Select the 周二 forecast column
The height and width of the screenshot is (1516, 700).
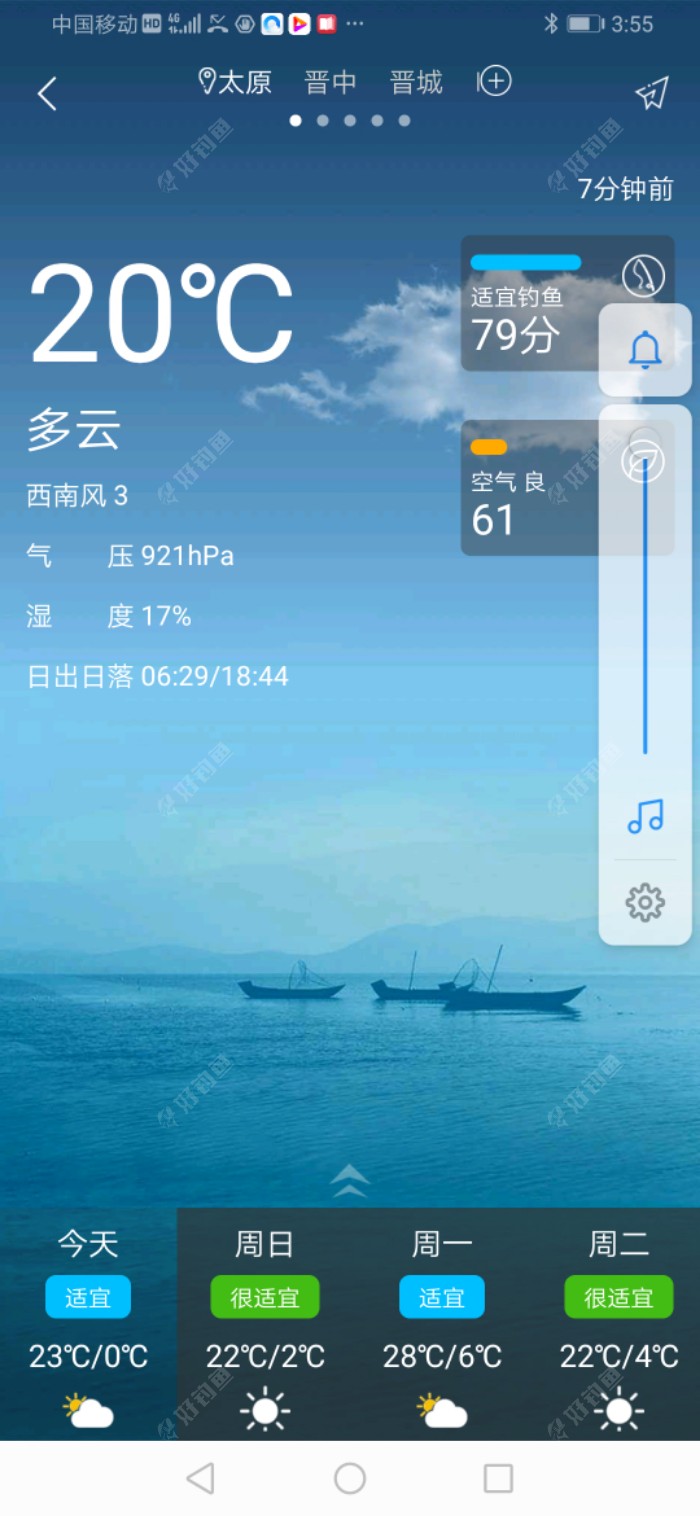point(619,1324)
